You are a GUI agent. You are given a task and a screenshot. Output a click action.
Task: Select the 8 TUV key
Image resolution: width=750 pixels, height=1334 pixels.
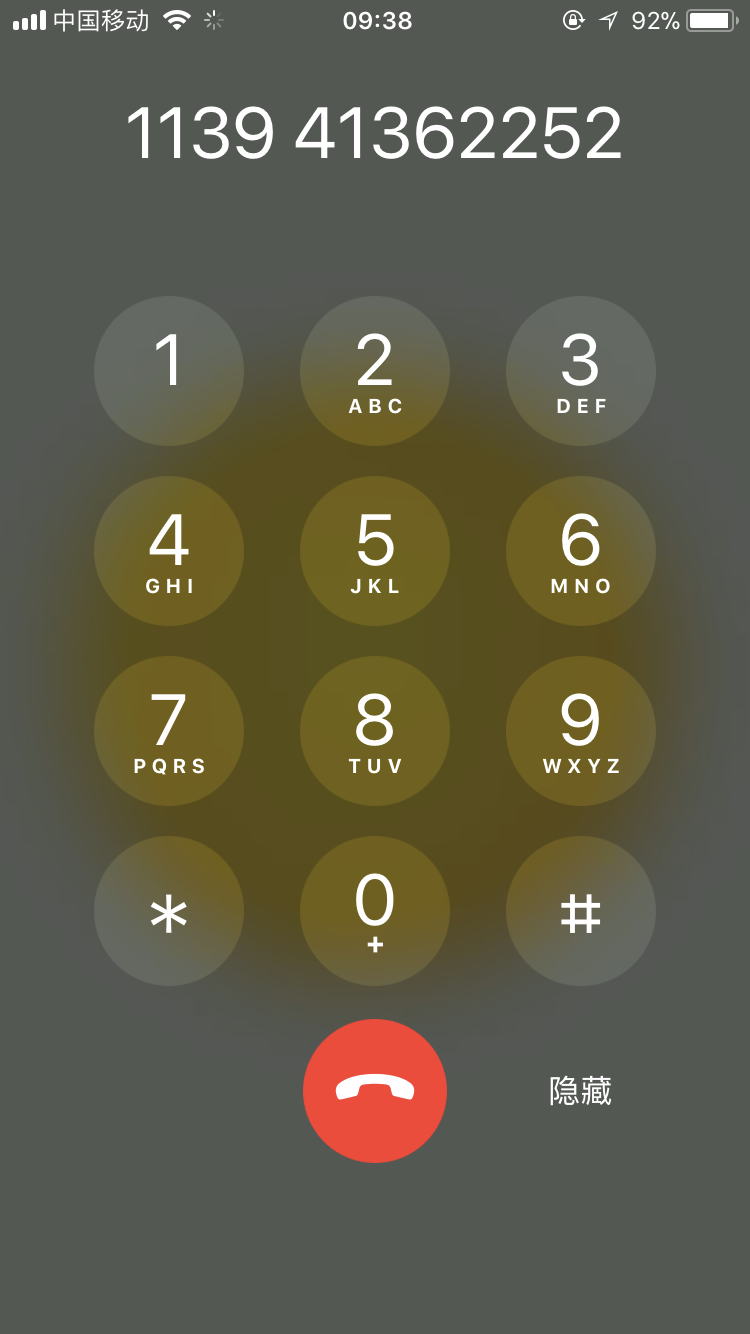[x=375, y=731]
